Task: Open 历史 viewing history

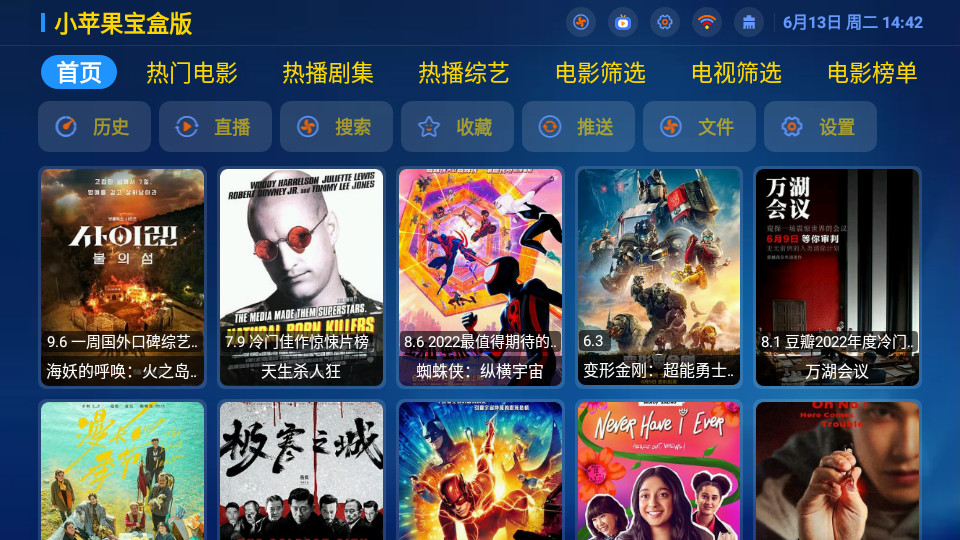Action: pyautogui.click(x=94, y=127)
